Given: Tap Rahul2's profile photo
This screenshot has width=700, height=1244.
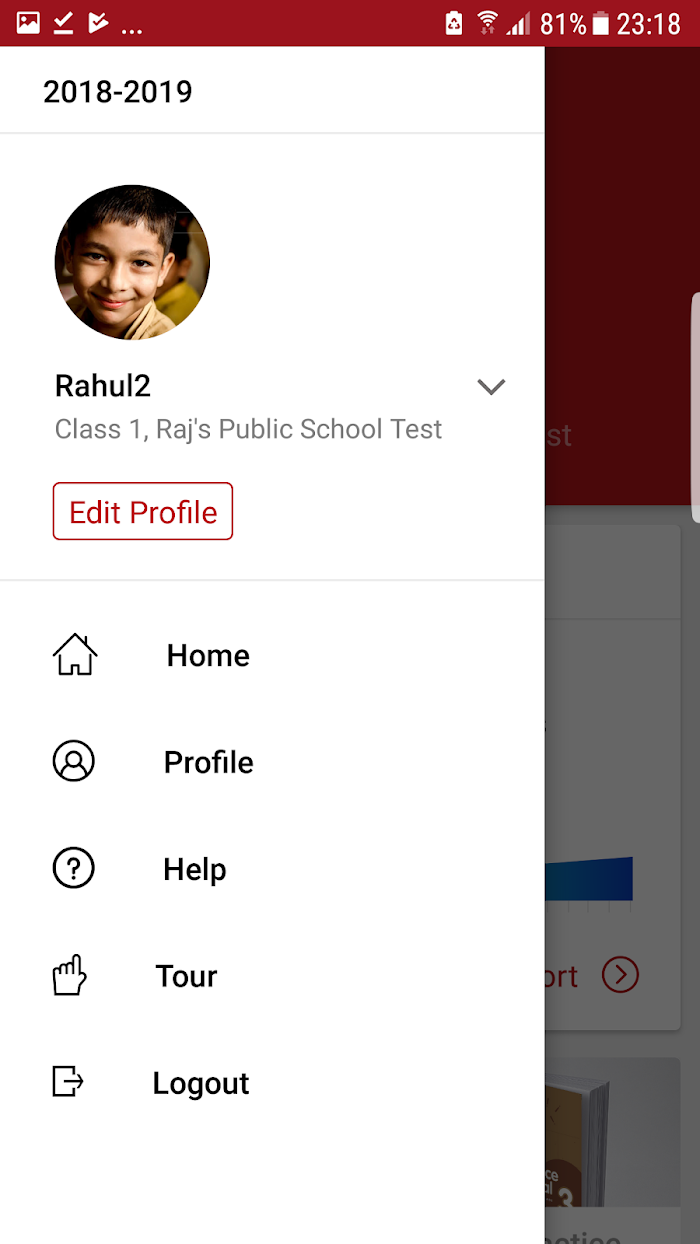Looking at the screenshot, I should [132, 262].
